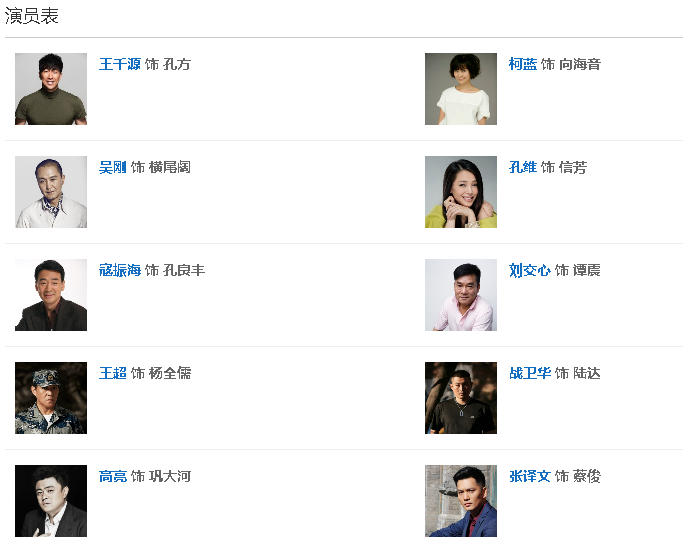Image resolution: width=683 pixels, height=544 pixels.
Task: Open actor 王超's profile link
Action: click(112, 373)
